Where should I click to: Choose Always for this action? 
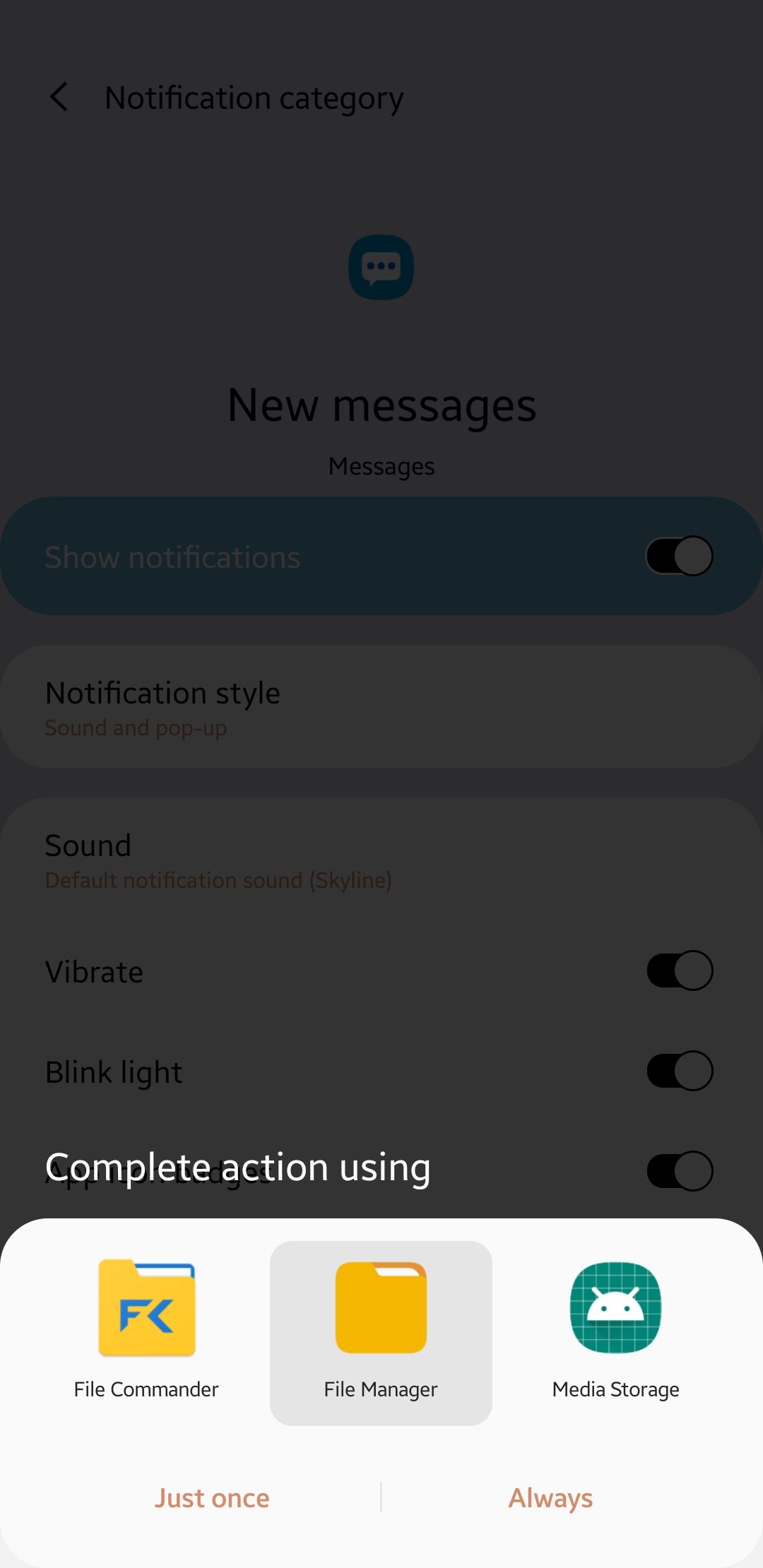point(550,1498)
